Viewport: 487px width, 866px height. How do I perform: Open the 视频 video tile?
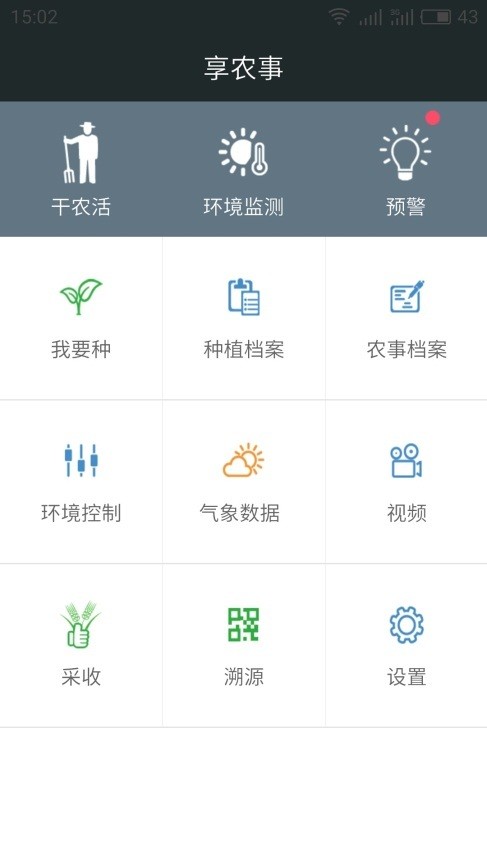[406, 482]
